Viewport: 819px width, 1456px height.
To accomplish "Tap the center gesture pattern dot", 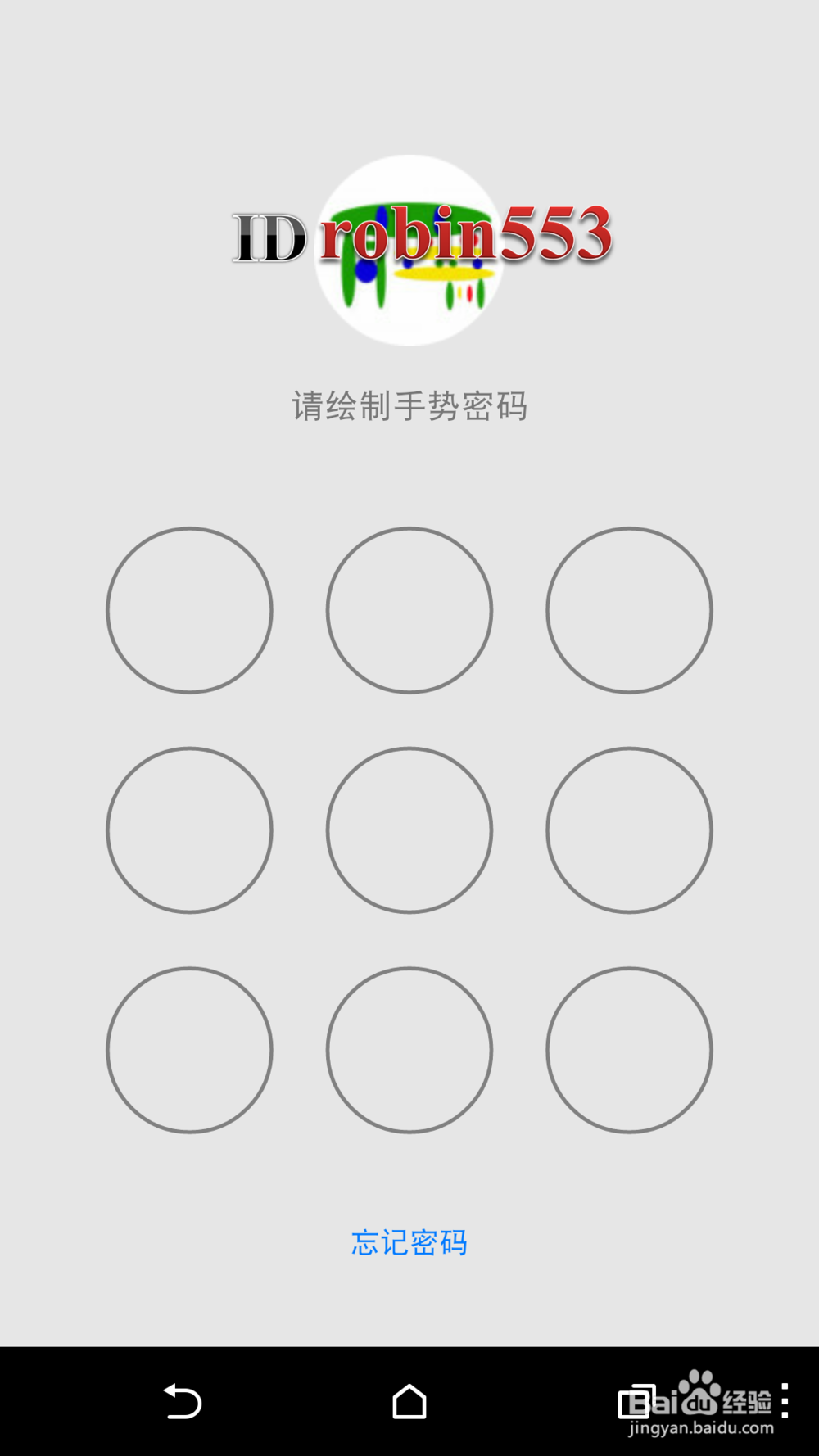I will pos(409,831).
